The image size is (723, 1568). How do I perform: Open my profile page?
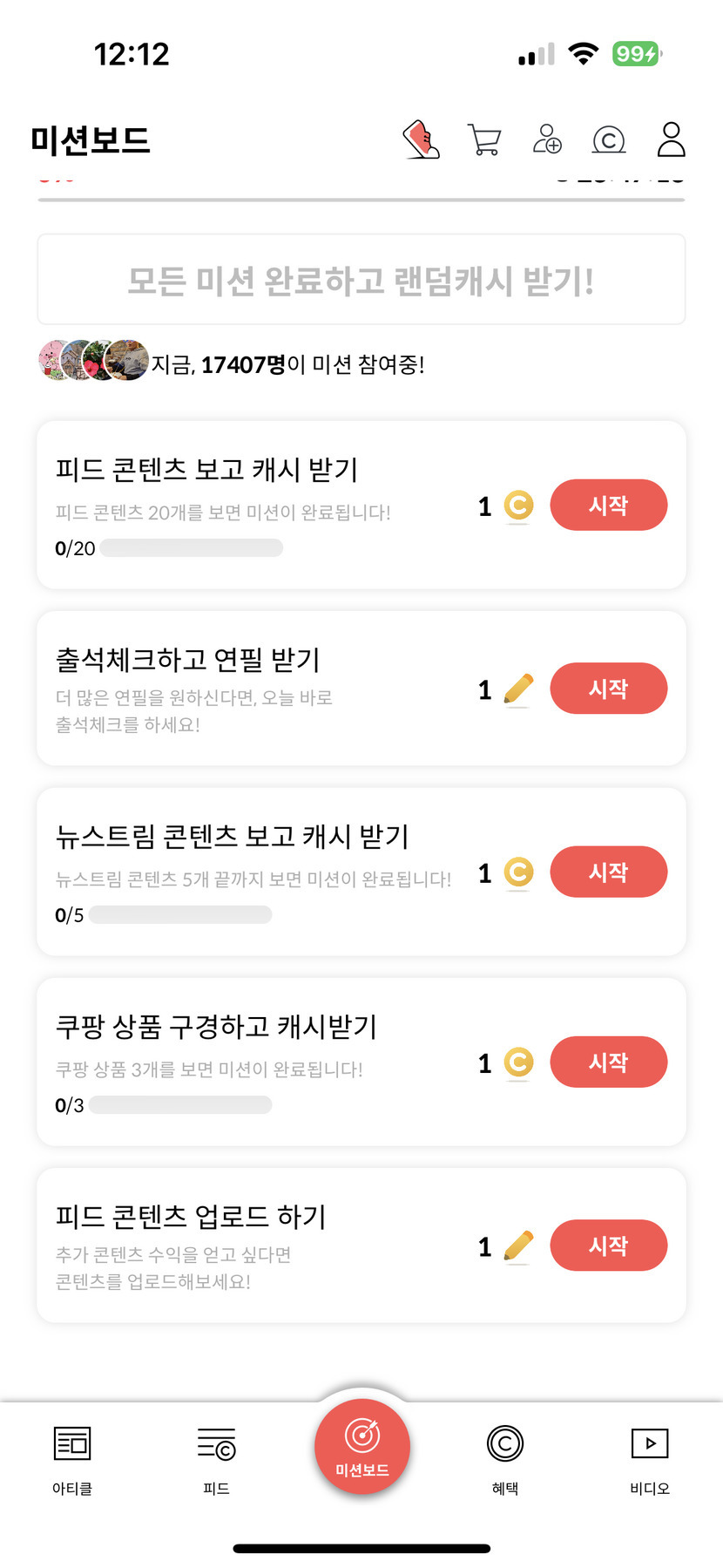tap(671, 139)
